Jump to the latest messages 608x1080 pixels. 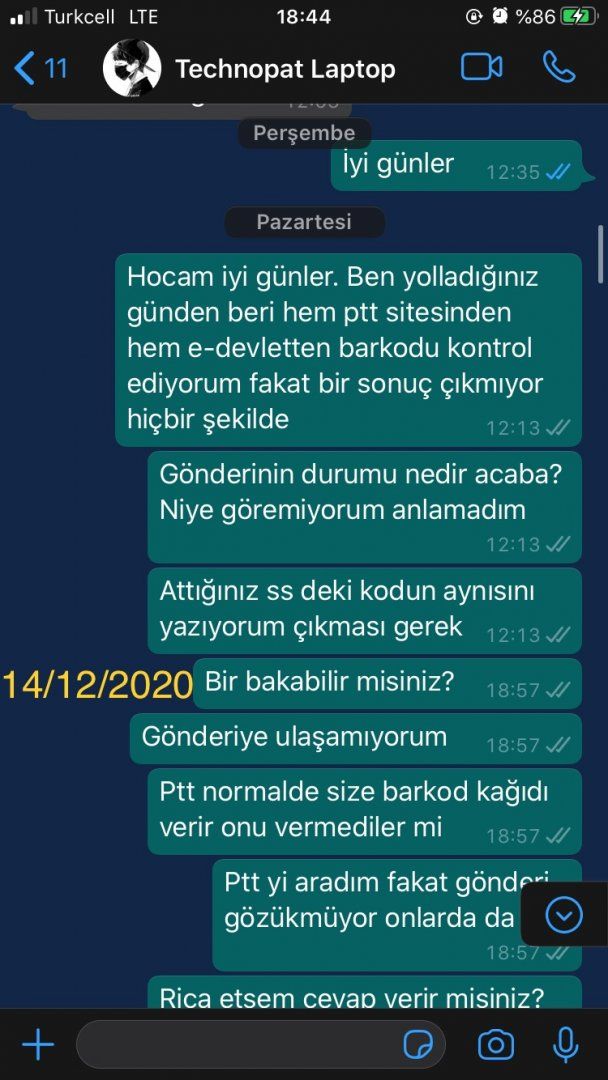pos(564,914)
